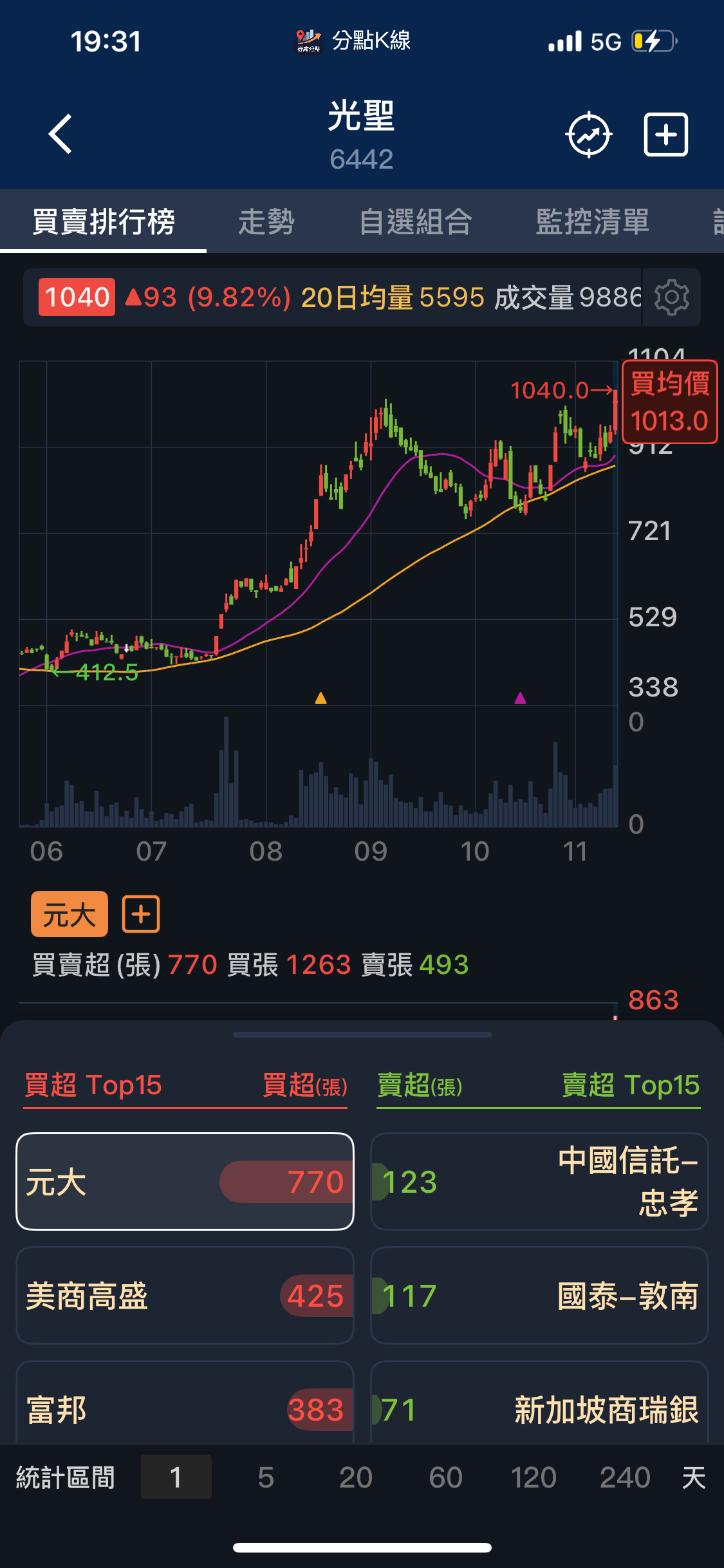Tap the 元大 broker chip
Image resolution: width=724 pixels, height=1568 pixels.
click(69, 914)
